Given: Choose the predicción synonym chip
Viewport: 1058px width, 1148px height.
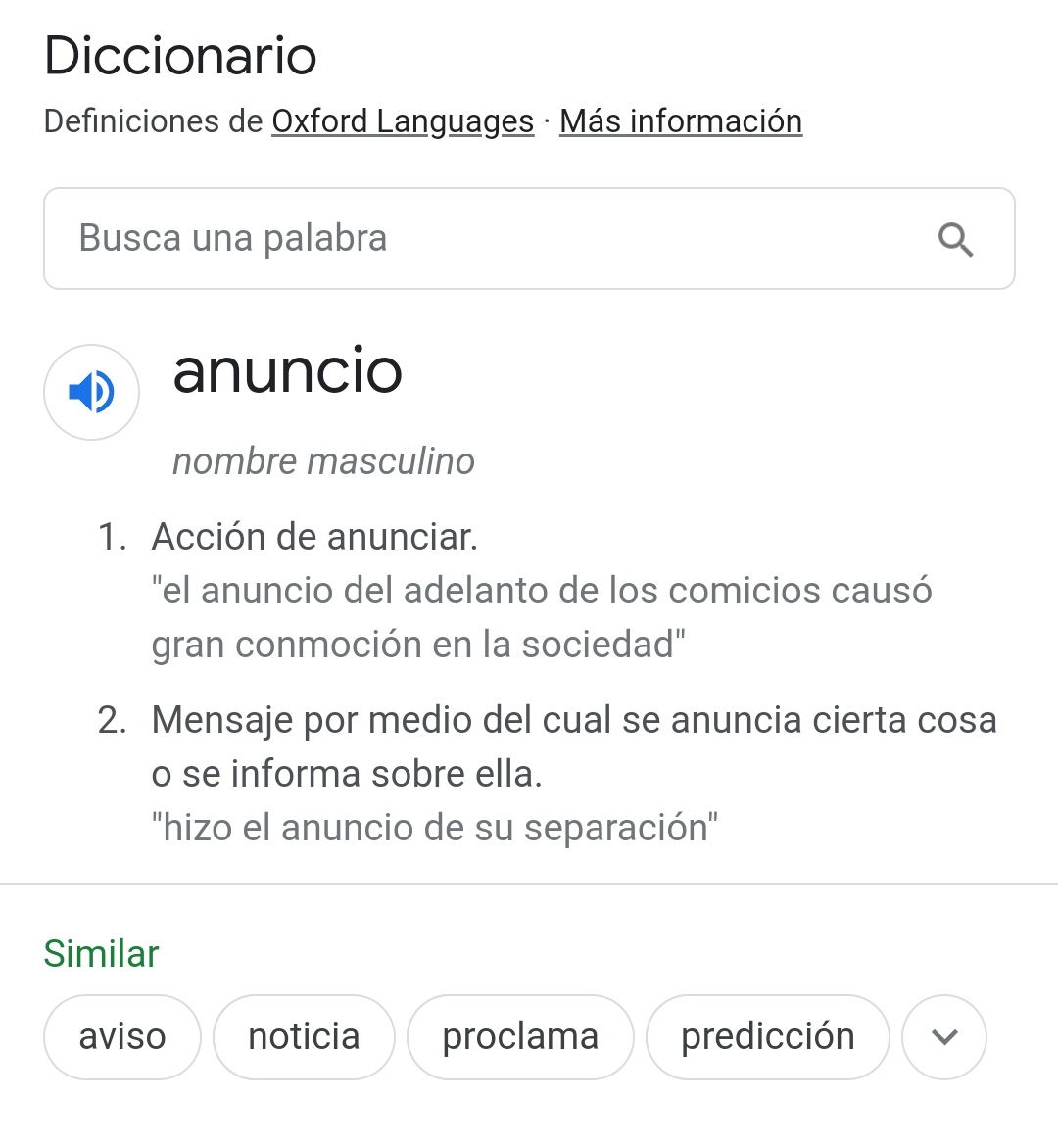Looking at the screenshot, I should (768, 1037).
